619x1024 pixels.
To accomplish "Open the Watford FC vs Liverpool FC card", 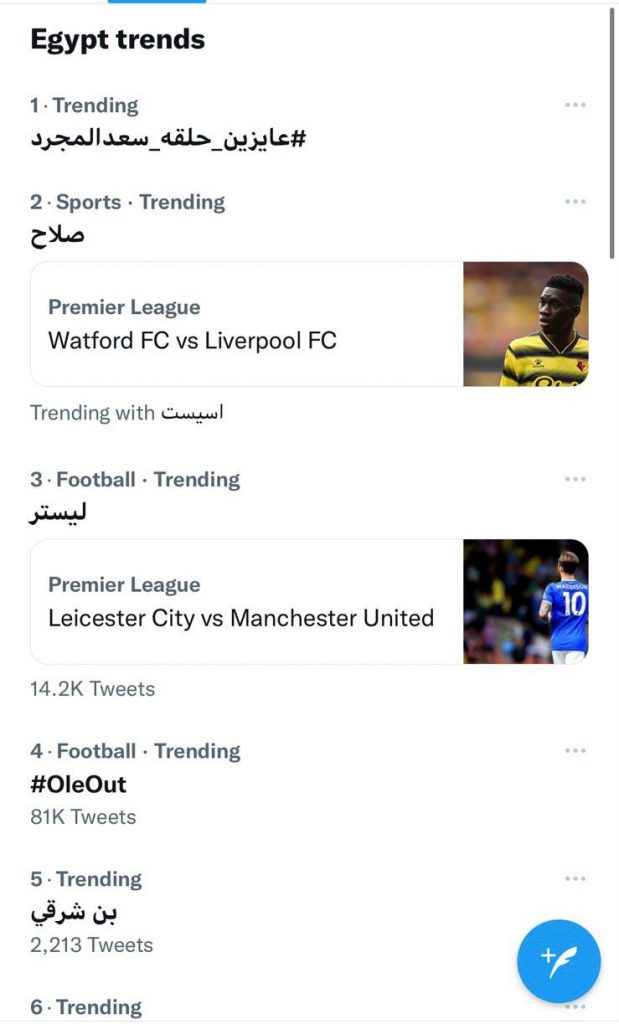I will (310, 324).
